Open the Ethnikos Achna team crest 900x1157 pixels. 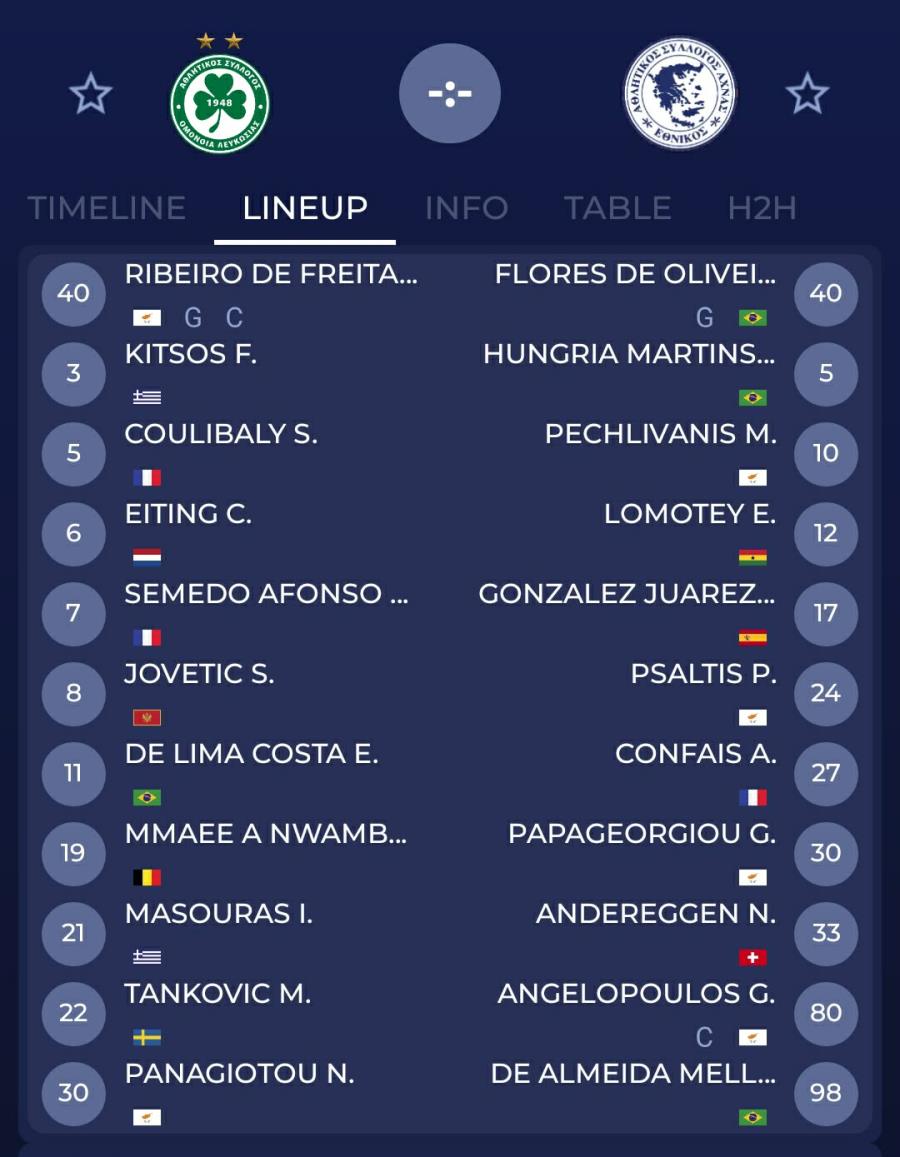(x=680, y=93)
